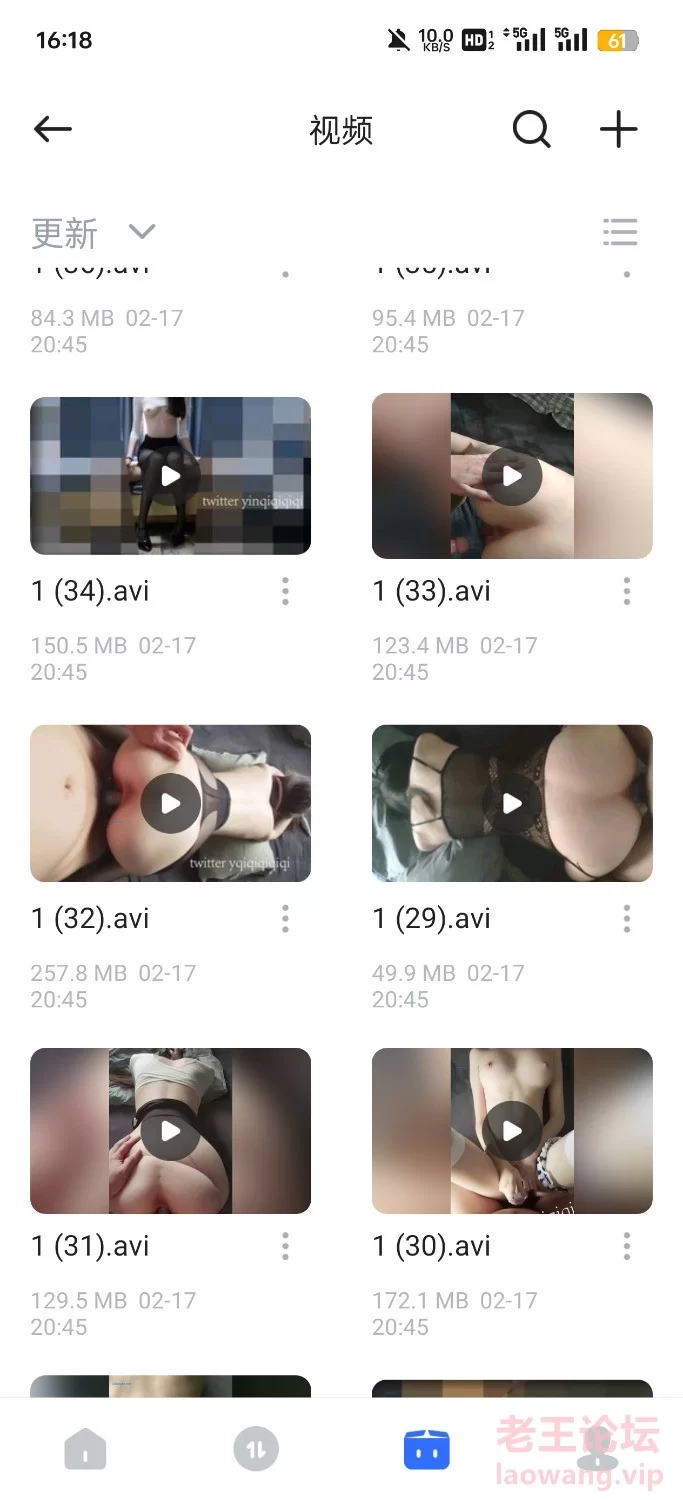This screenshot has width=683, height=1500.
Task: Open file 1 (31).avi
Action: 170,1130
